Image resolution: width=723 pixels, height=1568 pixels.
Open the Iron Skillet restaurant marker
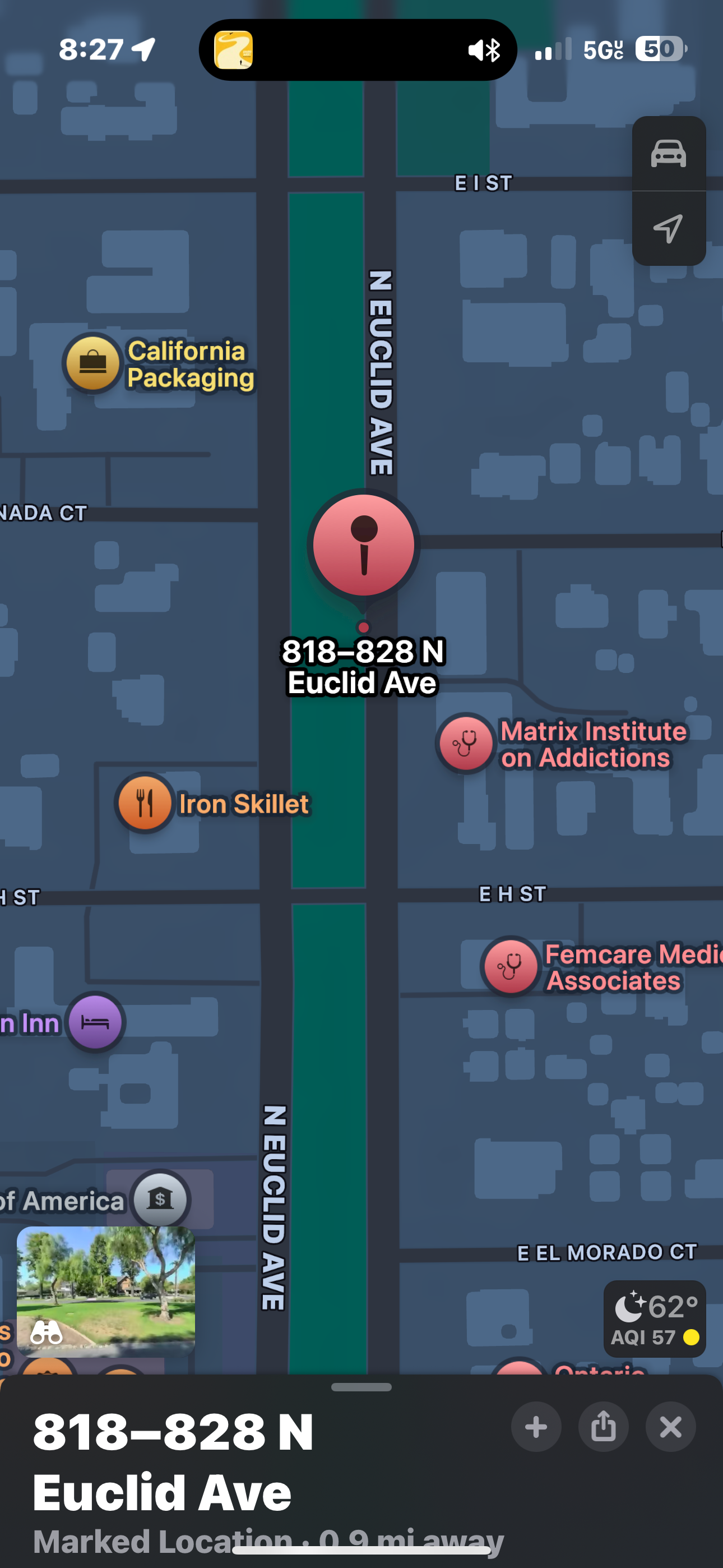tap(145, 804)
